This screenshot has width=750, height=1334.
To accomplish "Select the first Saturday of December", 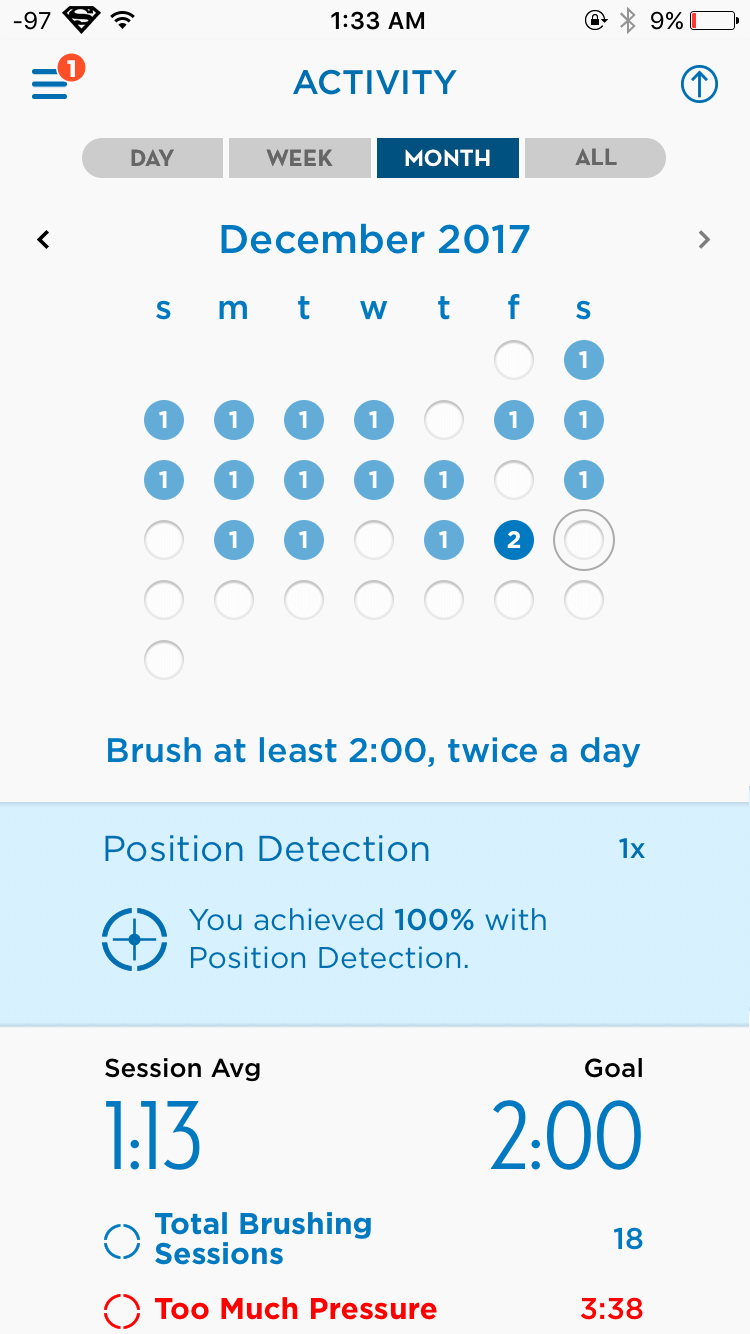I will 584,360.
